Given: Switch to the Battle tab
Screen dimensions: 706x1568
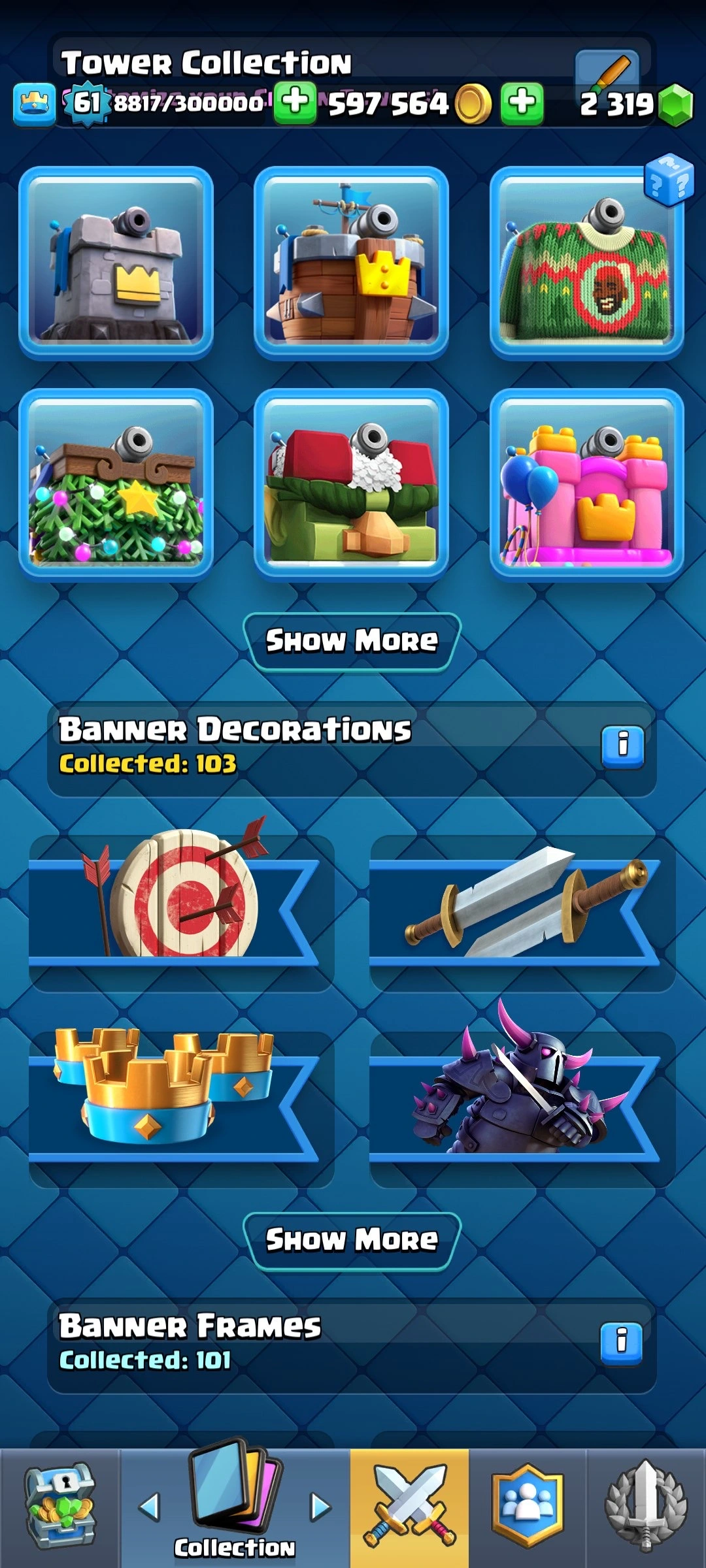Looking at the screenshot, I should [409, 1507].
